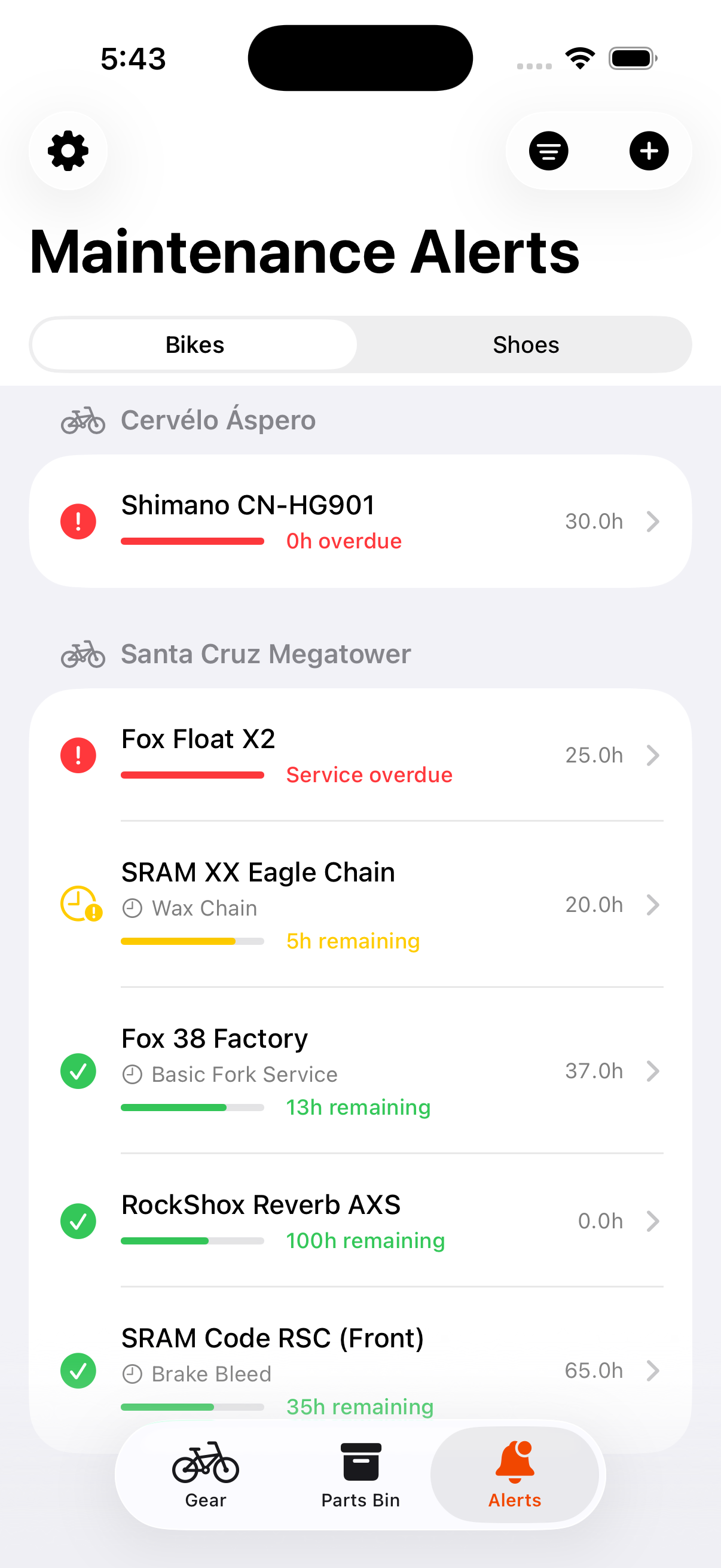Click the green checkmark on Fox 38 Factory
Image resolution: width=721 pixels, height=1568 pixels.
coord(78,1071)
